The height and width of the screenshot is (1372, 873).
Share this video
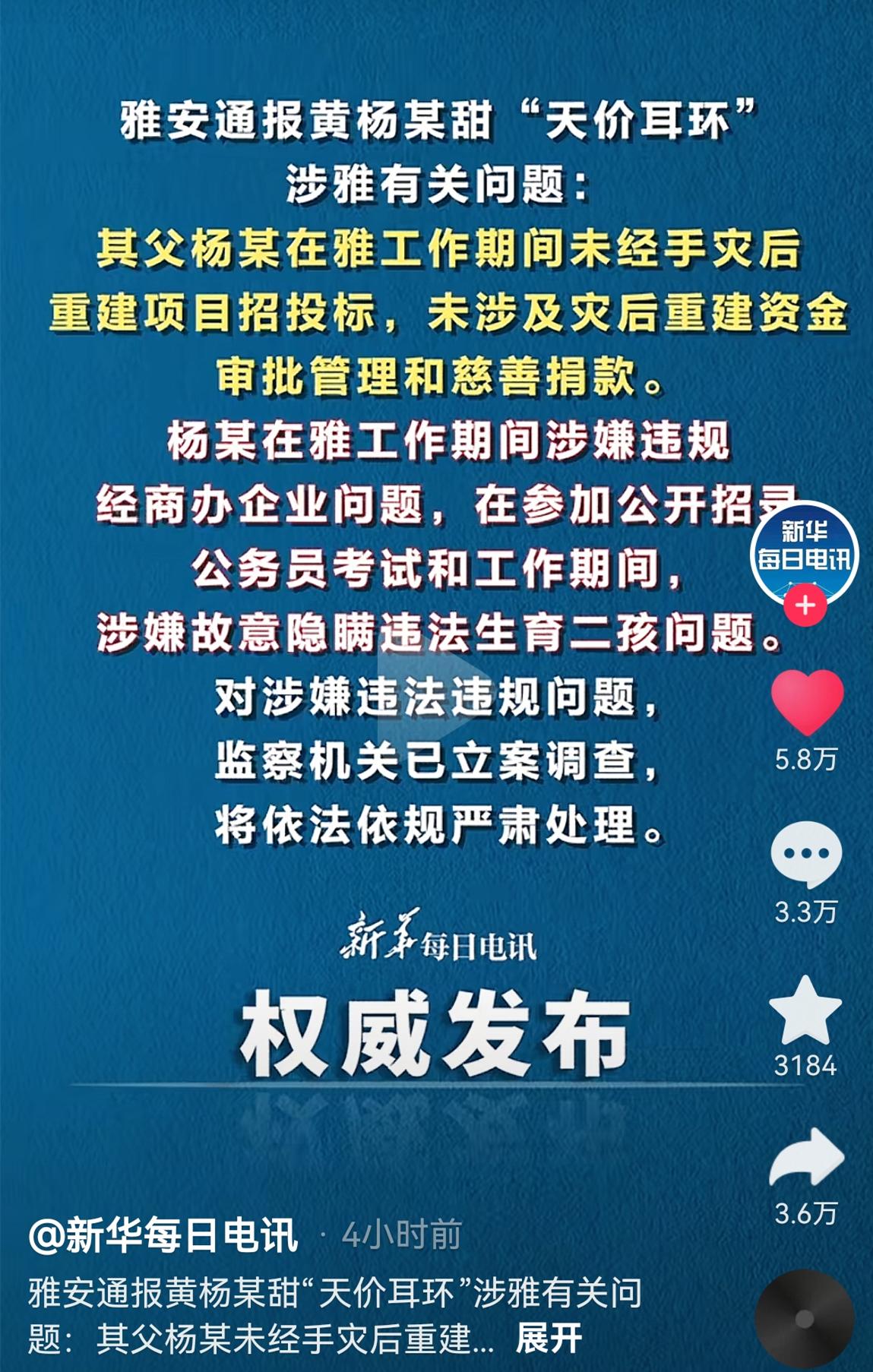pyautogui.click(x=807, y=1157)
